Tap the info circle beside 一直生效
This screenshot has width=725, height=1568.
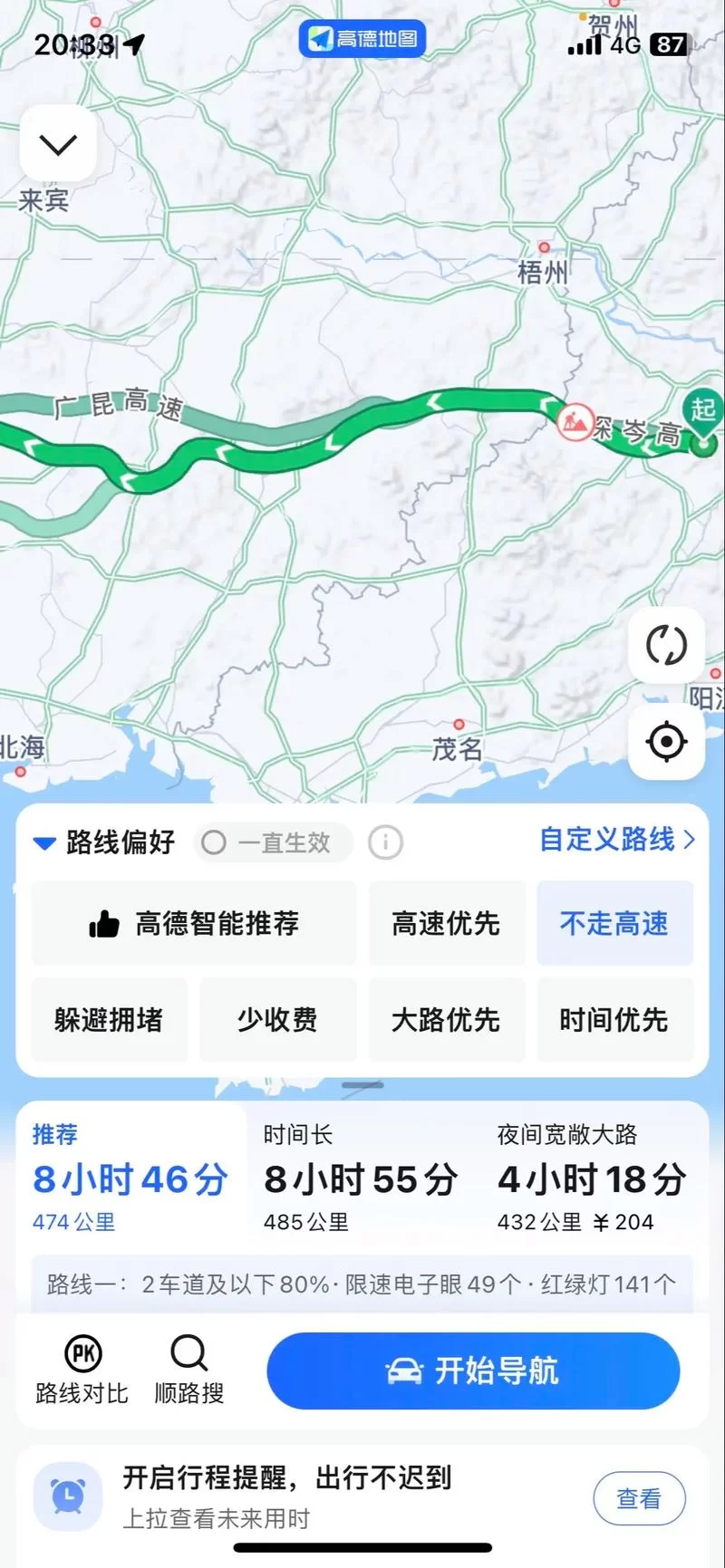[x=384, y=842]
